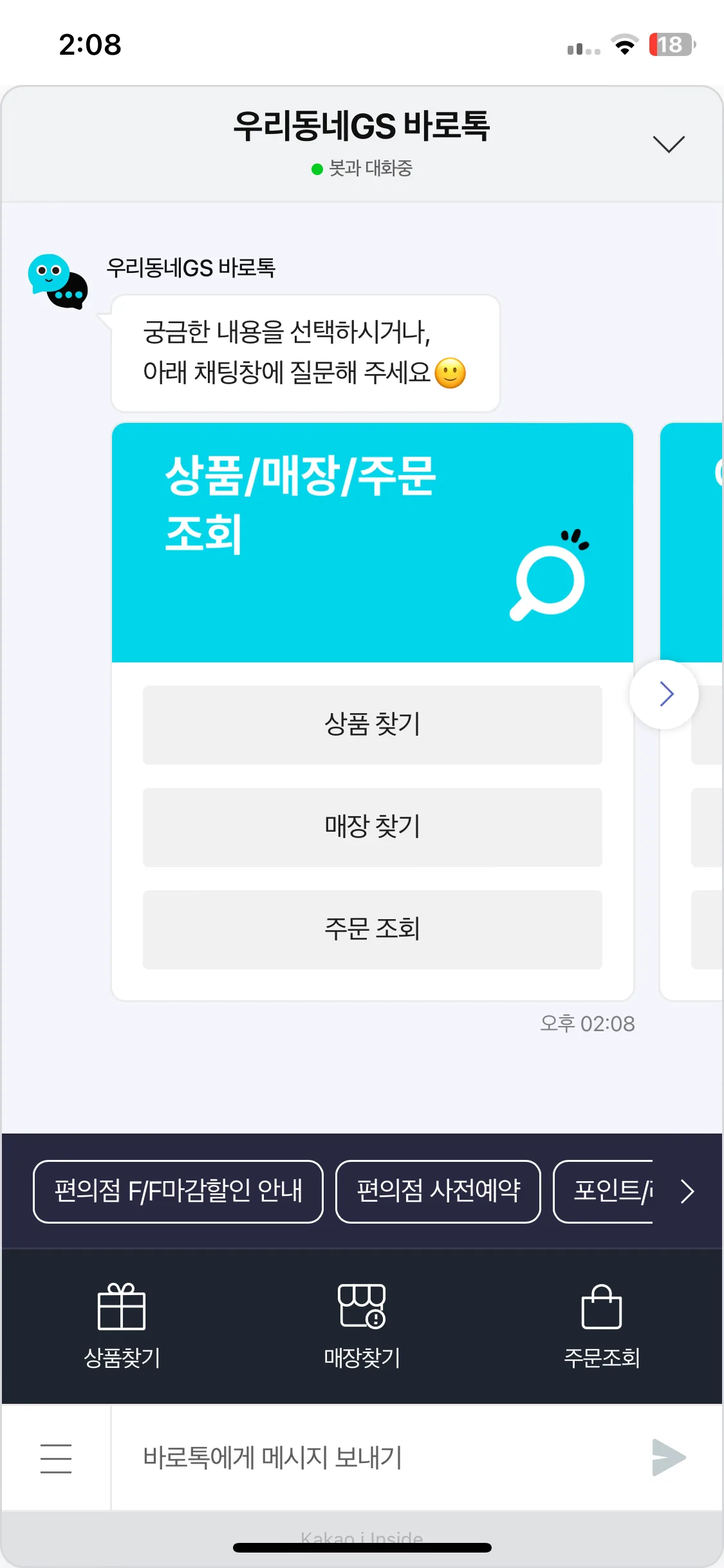This screenshot has height=1568, width=724.
Task: Choose the 주문 조회 card button
Action: 373,929
